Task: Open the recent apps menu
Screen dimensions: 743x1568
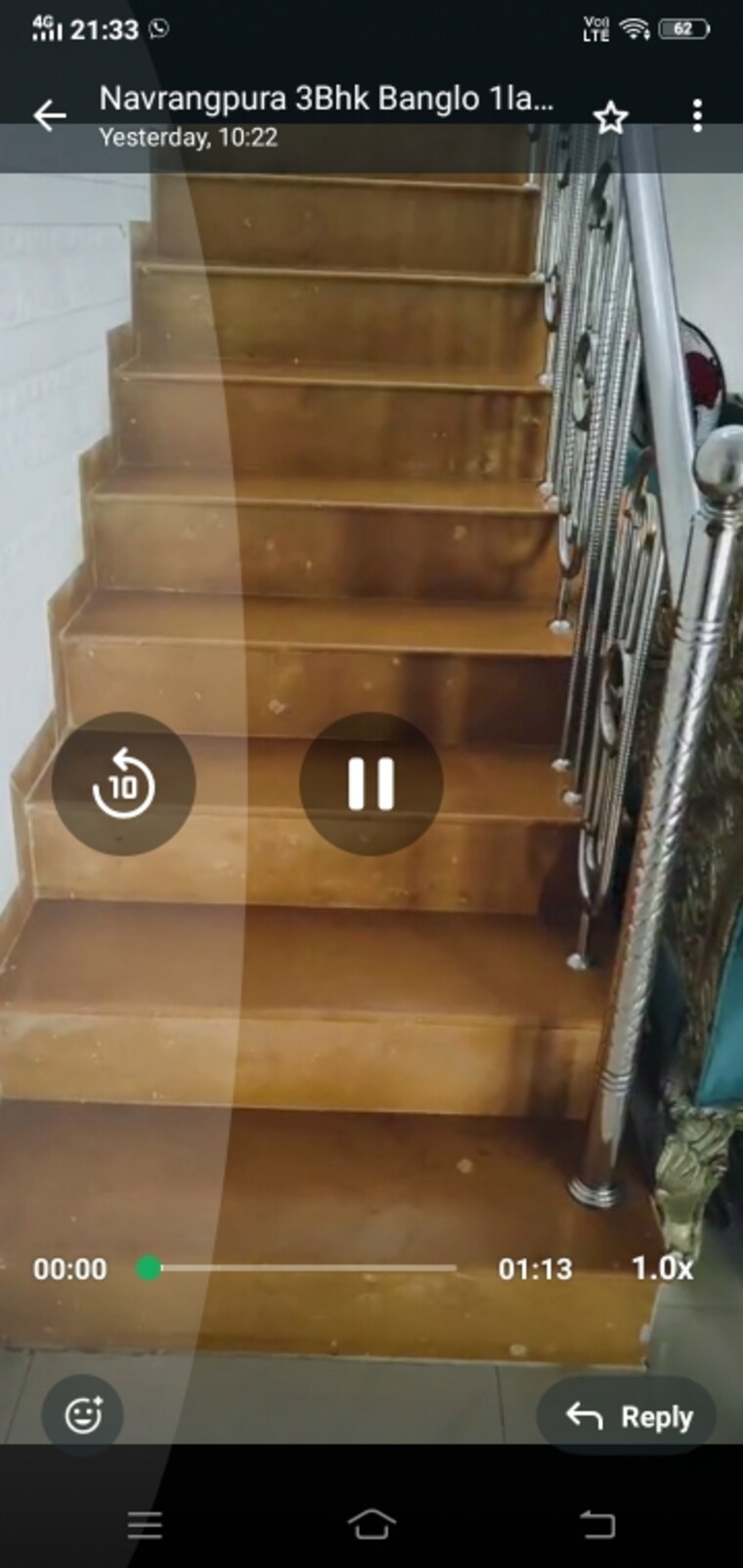Action: pos(145,1525)
